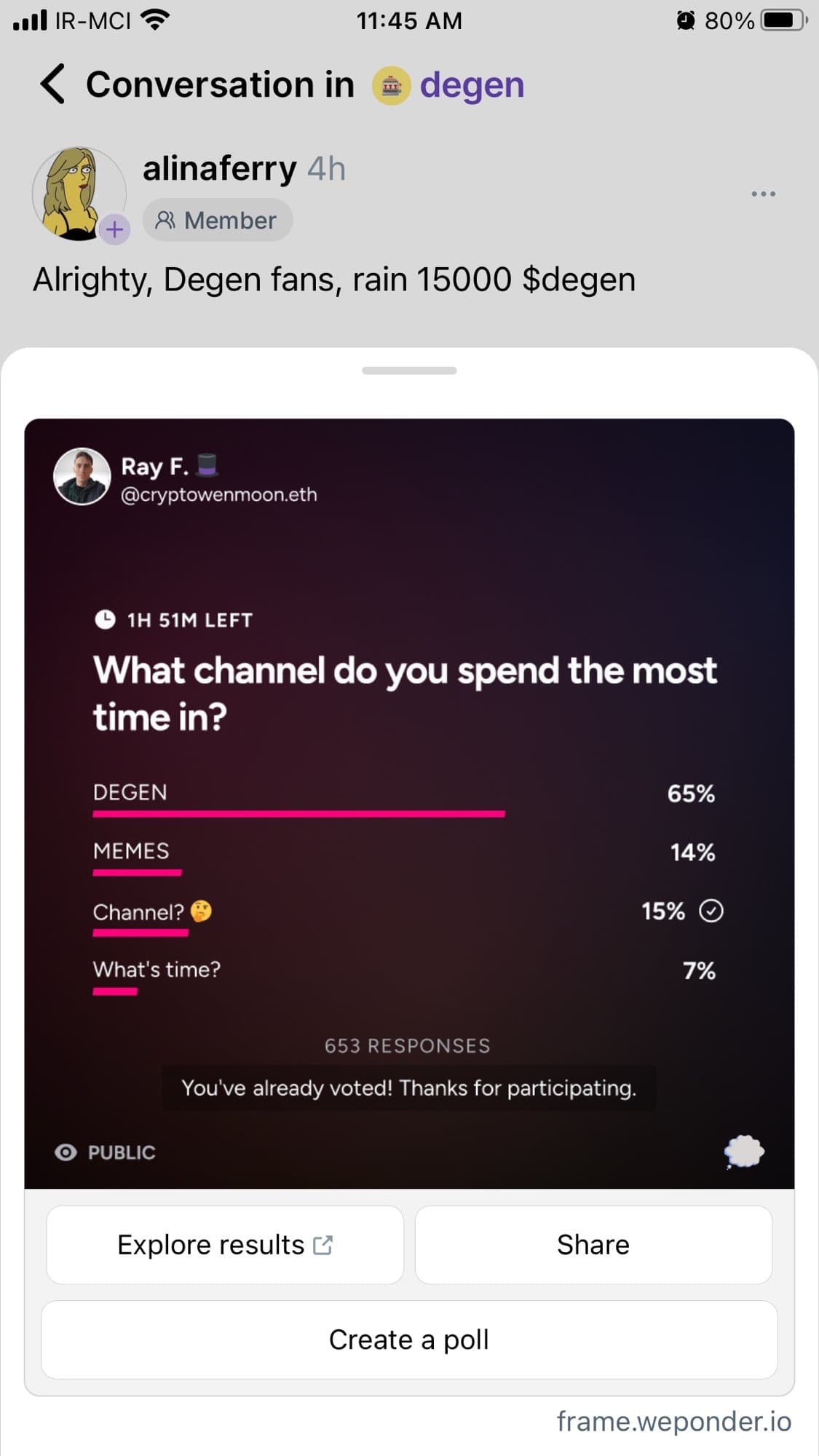The image size is (819, 1456).
Task: Go back from the conversation
Action: point(52,84)
